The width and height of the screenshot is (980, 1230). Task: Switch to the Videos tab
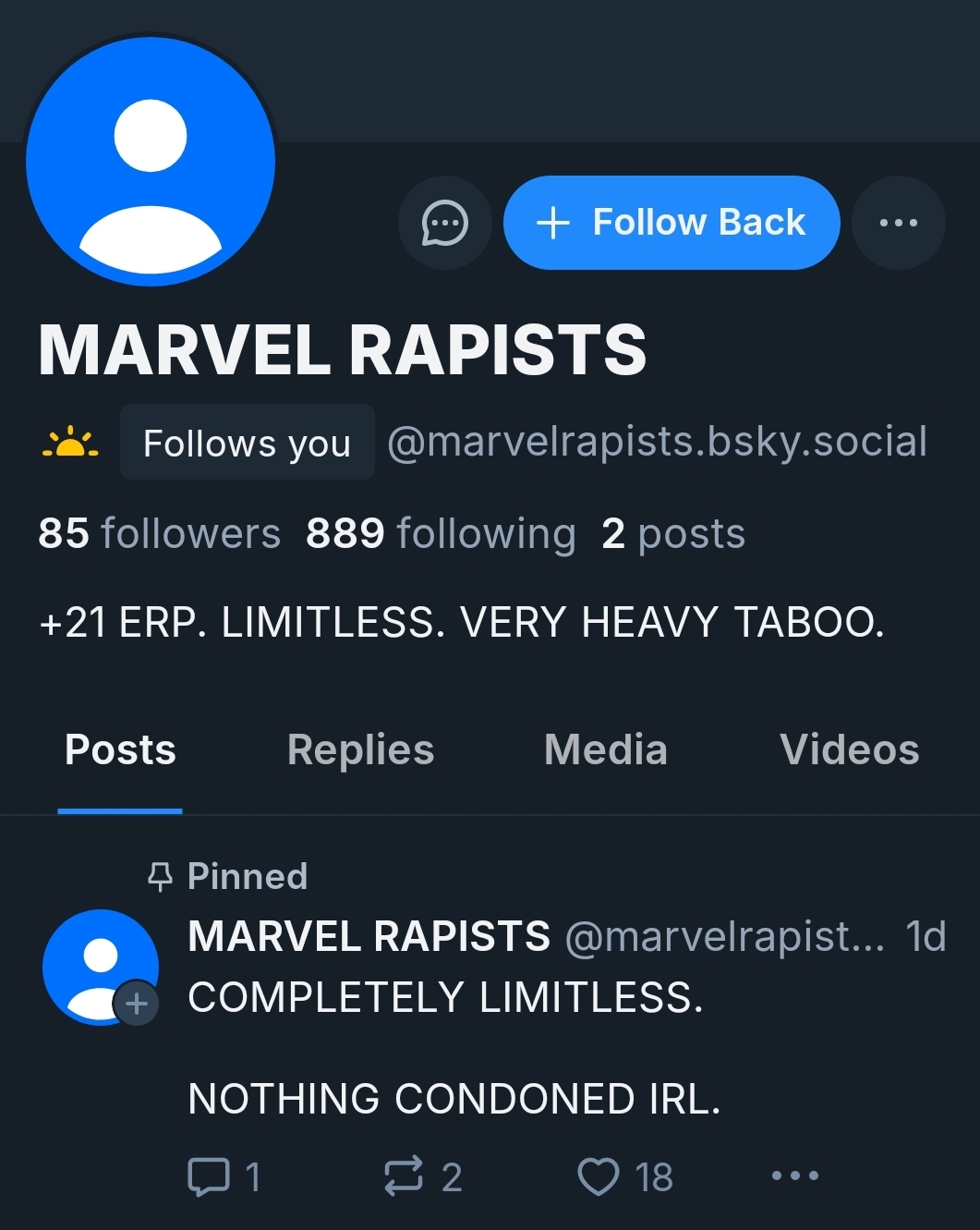tap(849, 749)
